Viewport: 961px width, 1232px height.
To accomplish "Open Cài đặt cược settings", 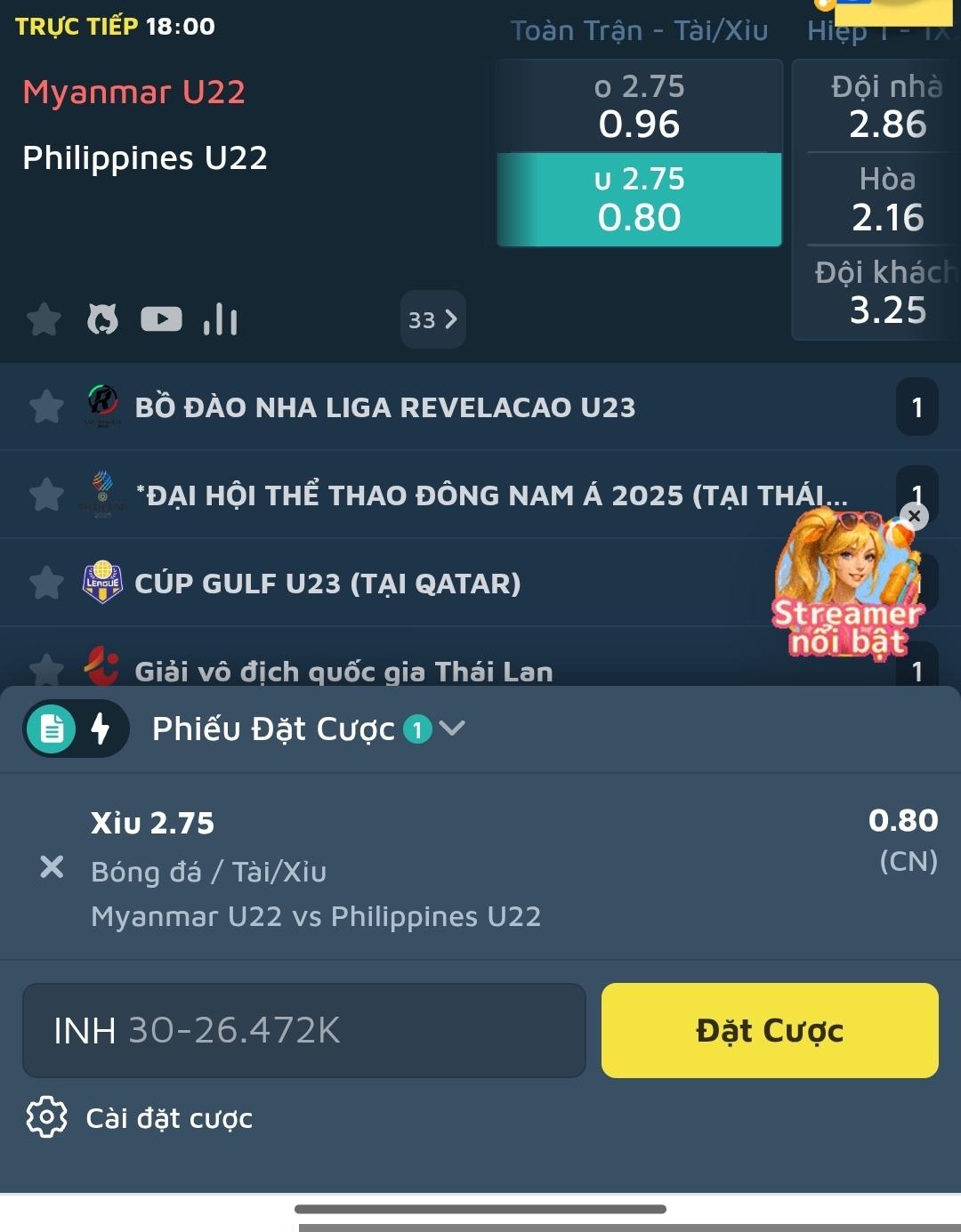I will 140,1118.
